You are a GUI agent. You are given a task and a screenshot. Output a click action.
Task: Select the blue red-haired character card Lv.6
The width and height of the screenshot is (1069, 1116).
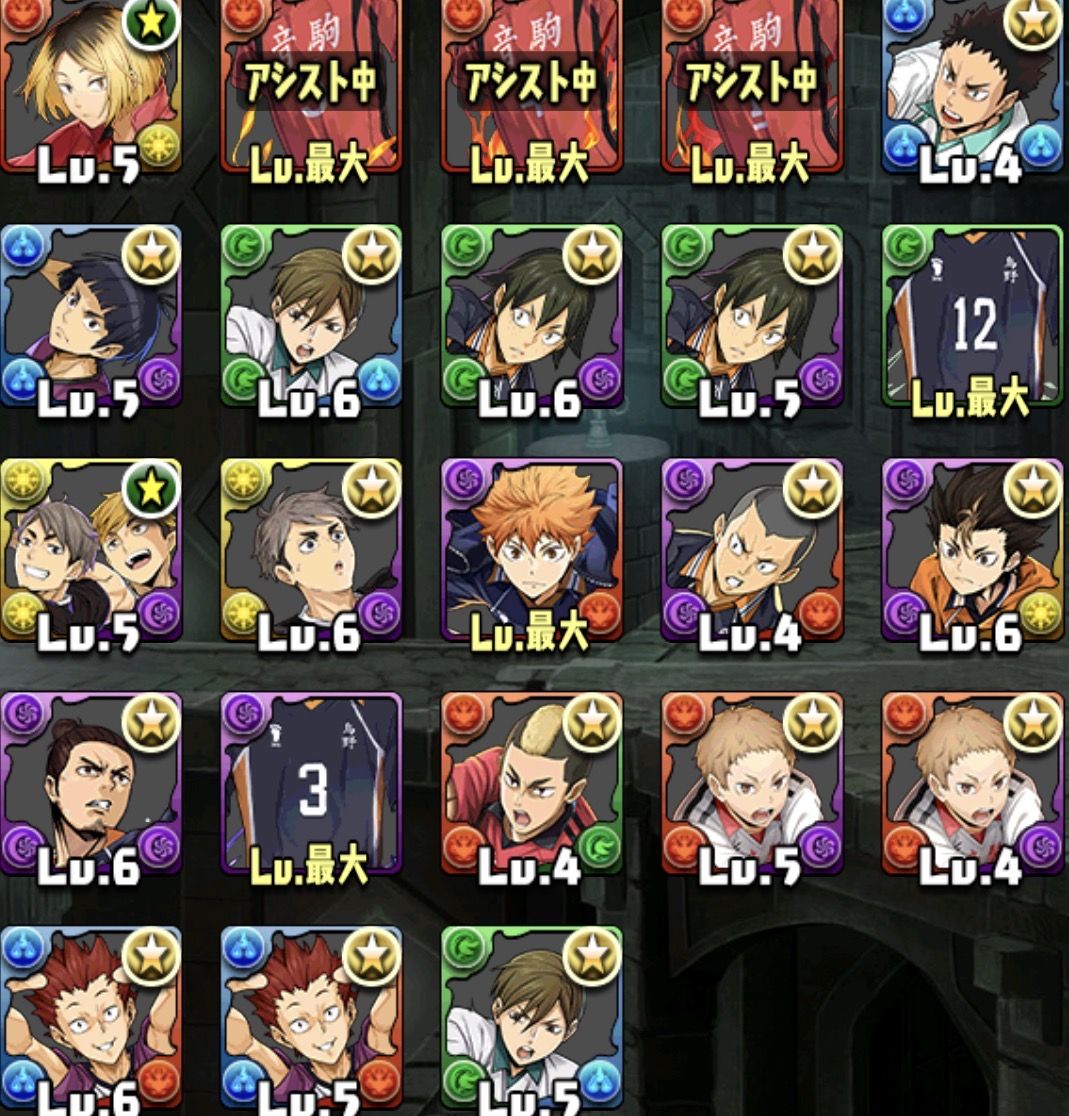click(90, 1015)
